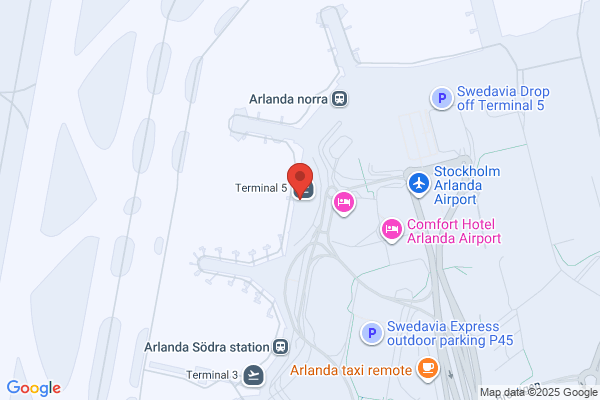The image size is (600, 400).
Task: Open the Arlanda taxi remote cafe marker
Action: click(x=428, y=369)
